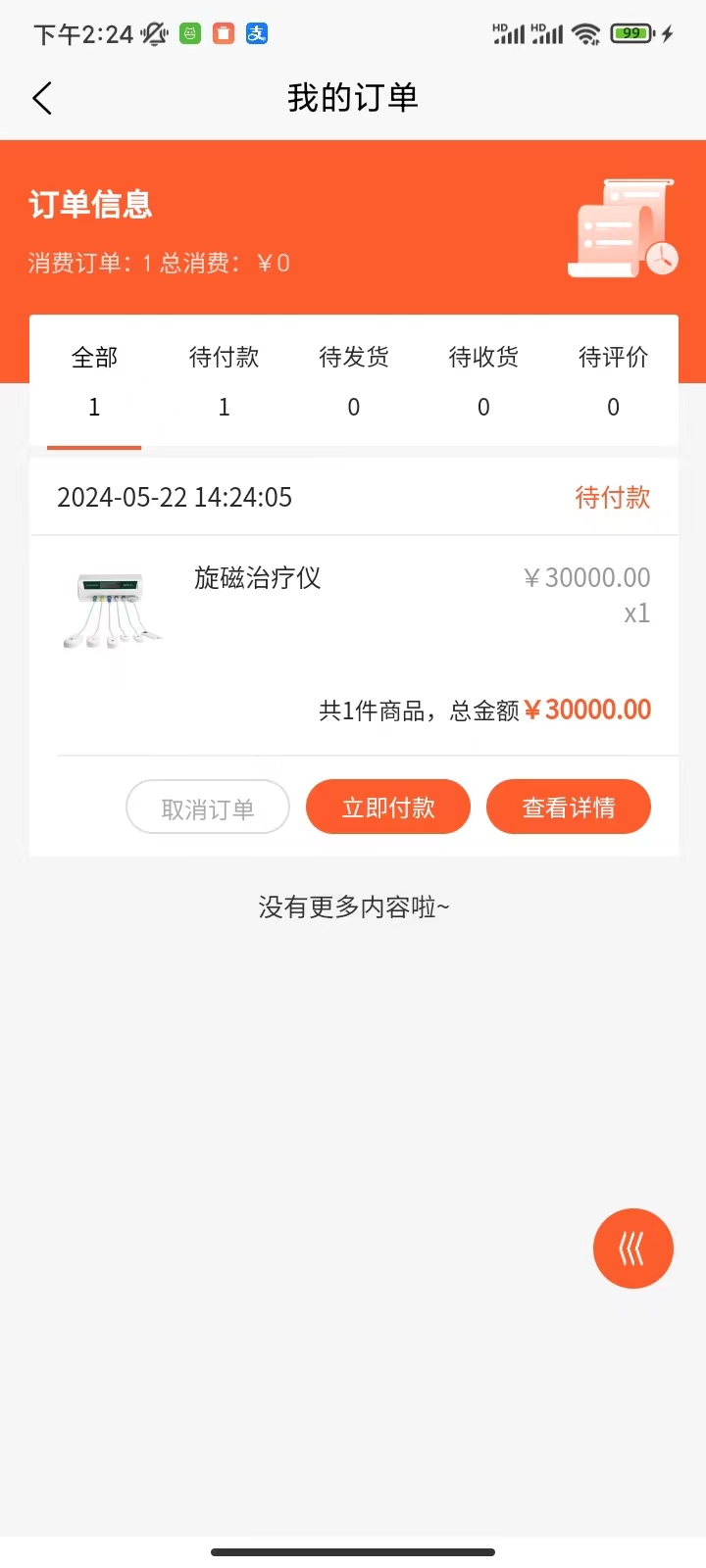
Task: Open order details via 查看详情
Action: click(569, 808)
